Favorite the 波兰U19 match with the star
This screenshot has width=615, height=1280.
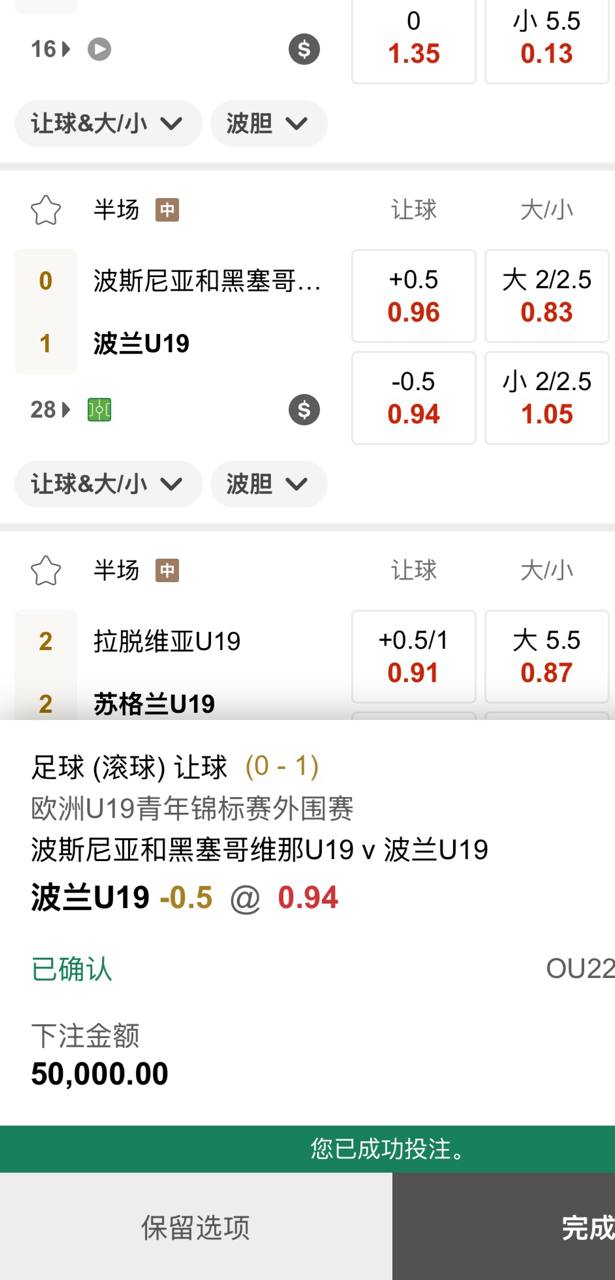point(46,210)
